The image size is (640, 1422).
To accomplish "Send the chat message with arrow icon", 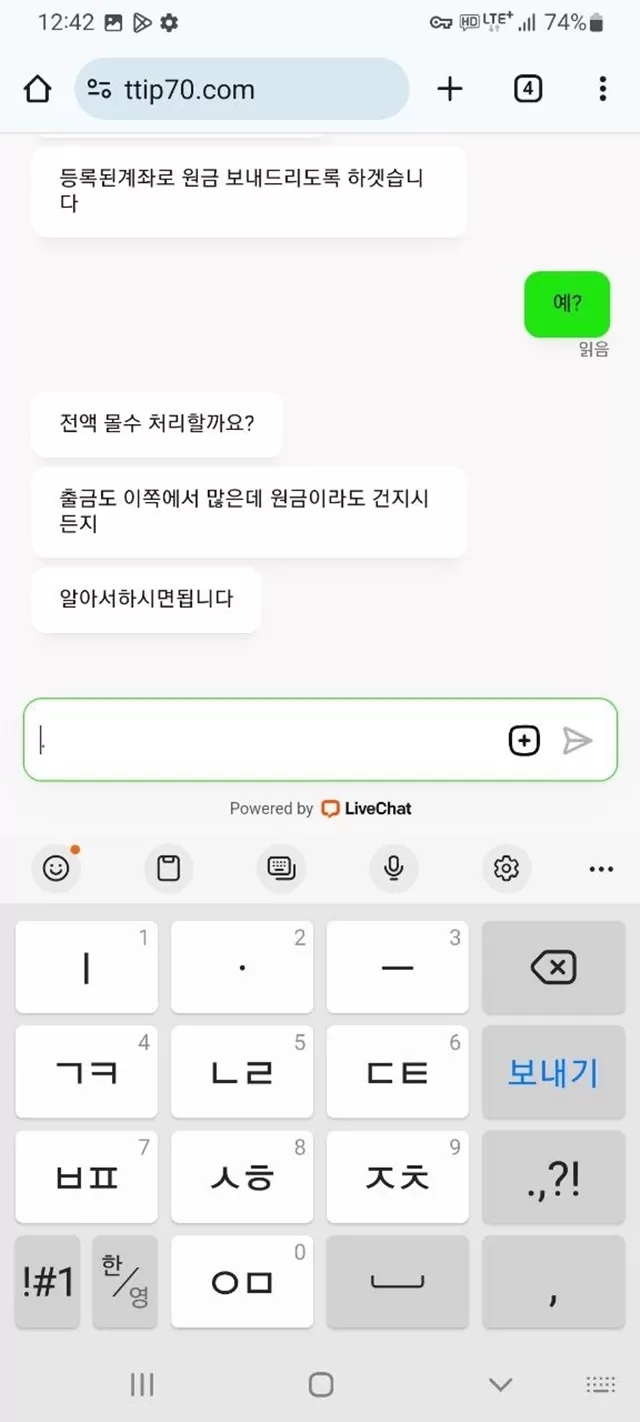I will pyautogui.click(x=578, y=740).
